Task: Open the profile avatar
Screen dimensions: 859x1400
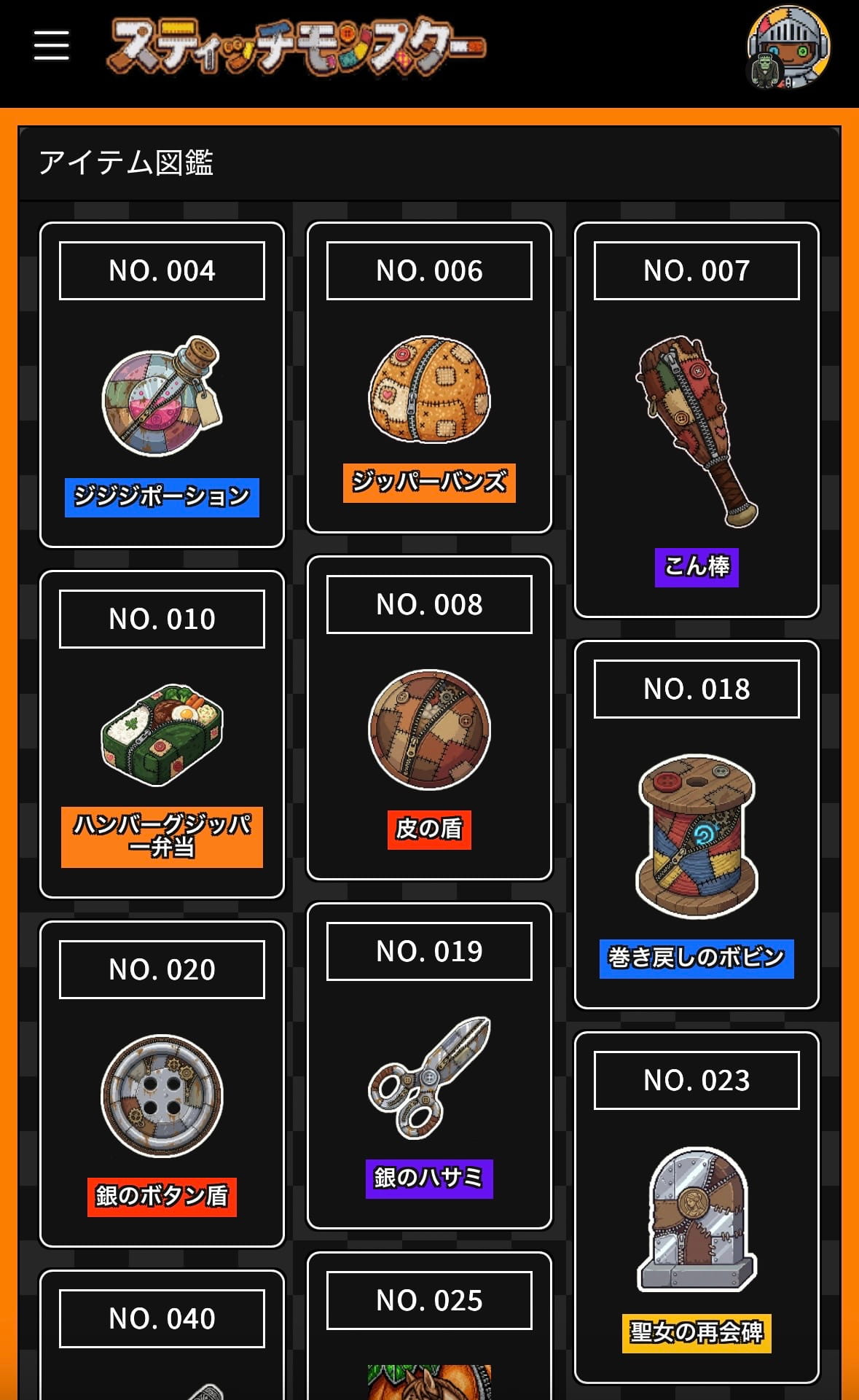Action: pos(788,48)
